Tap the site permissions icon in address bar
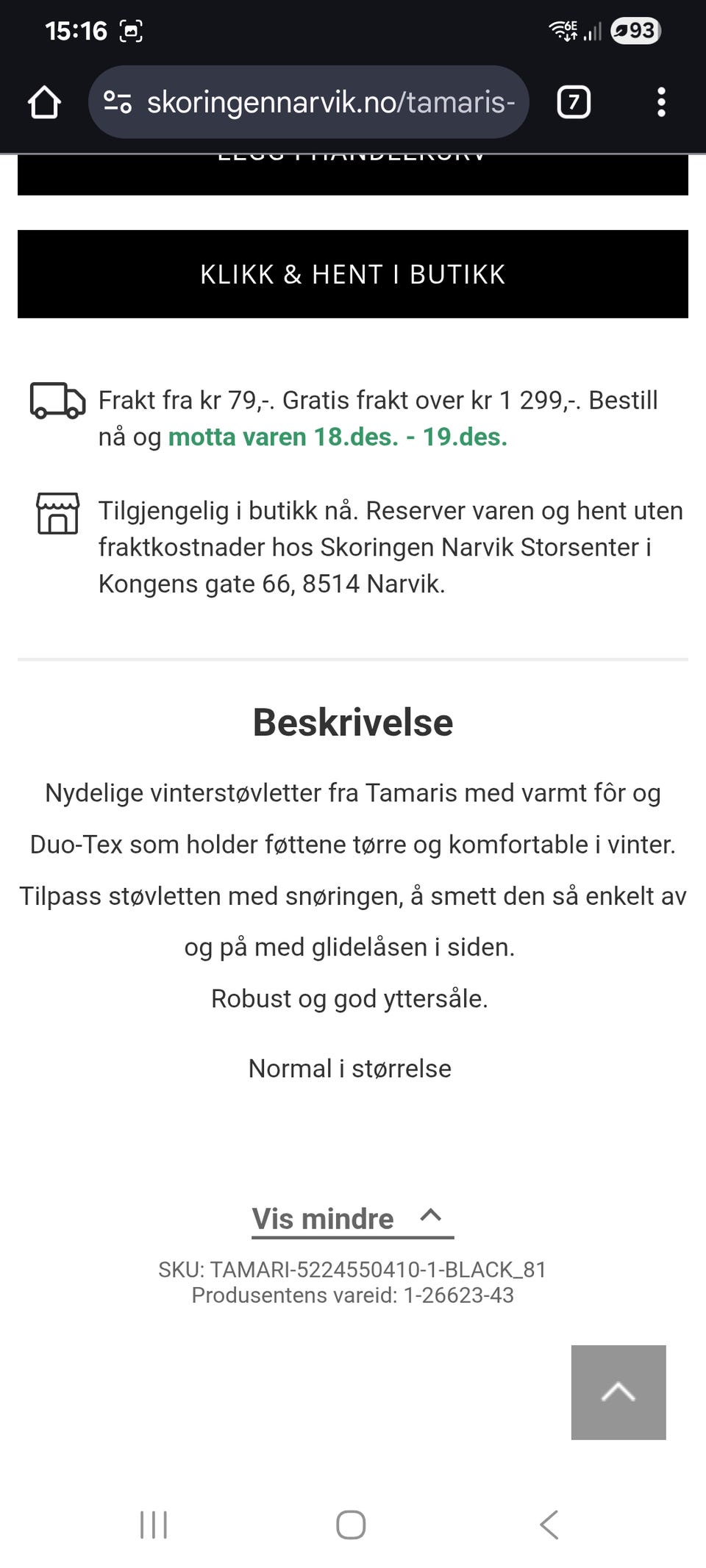The image size is (706, 1568). point(118,102)
